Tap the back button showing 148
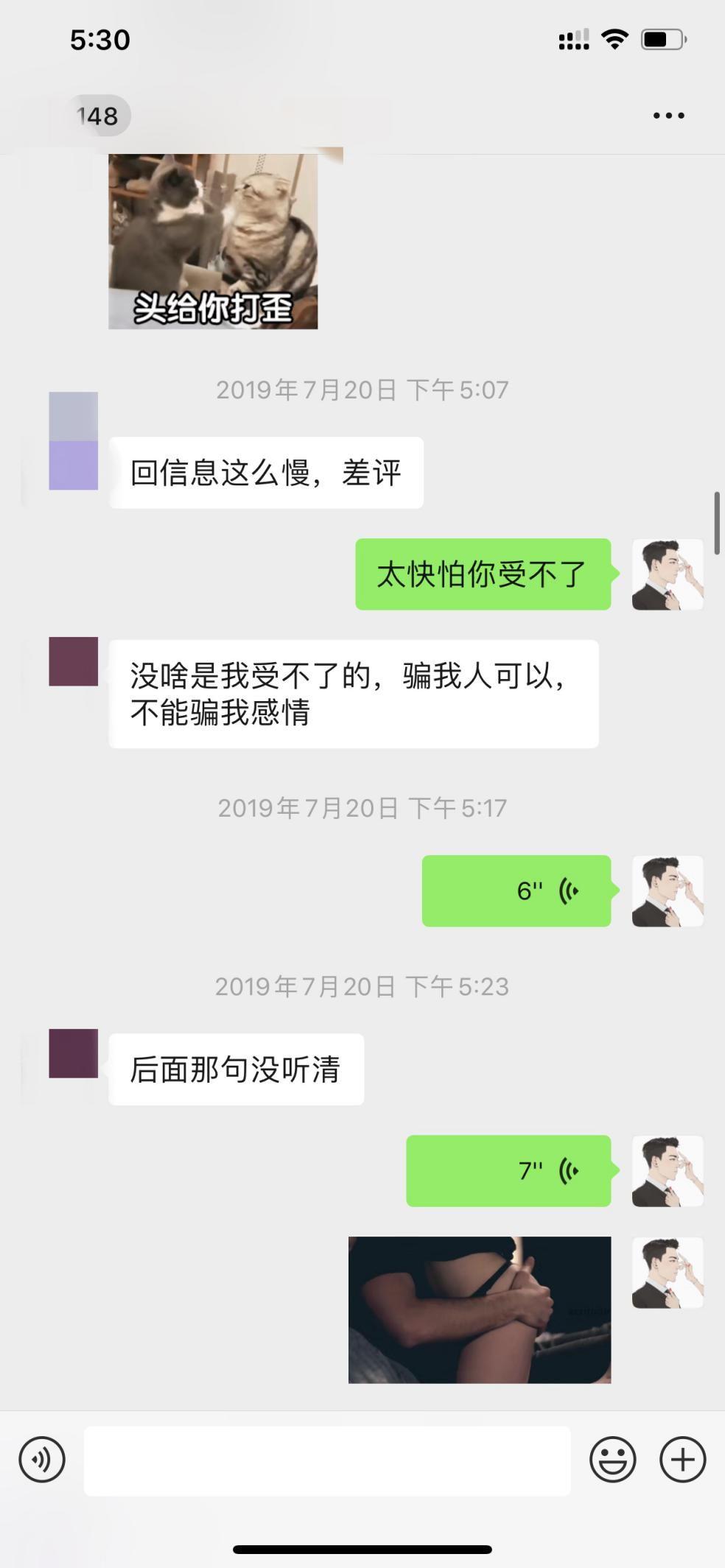The image size is (725, 1568). click(99, 114)
